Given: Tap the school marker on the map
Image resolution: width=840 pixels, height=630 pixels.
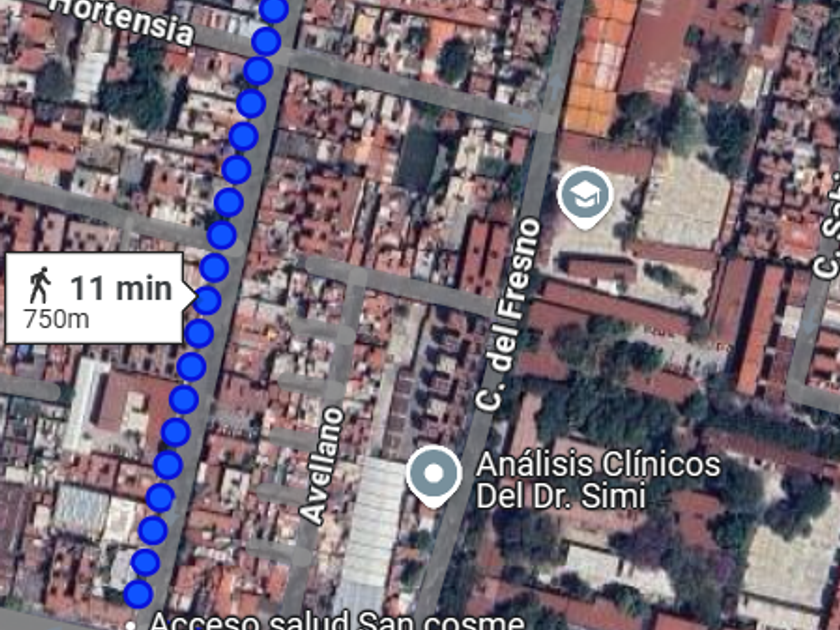Looking at the screenshot, I should [585, 194].
